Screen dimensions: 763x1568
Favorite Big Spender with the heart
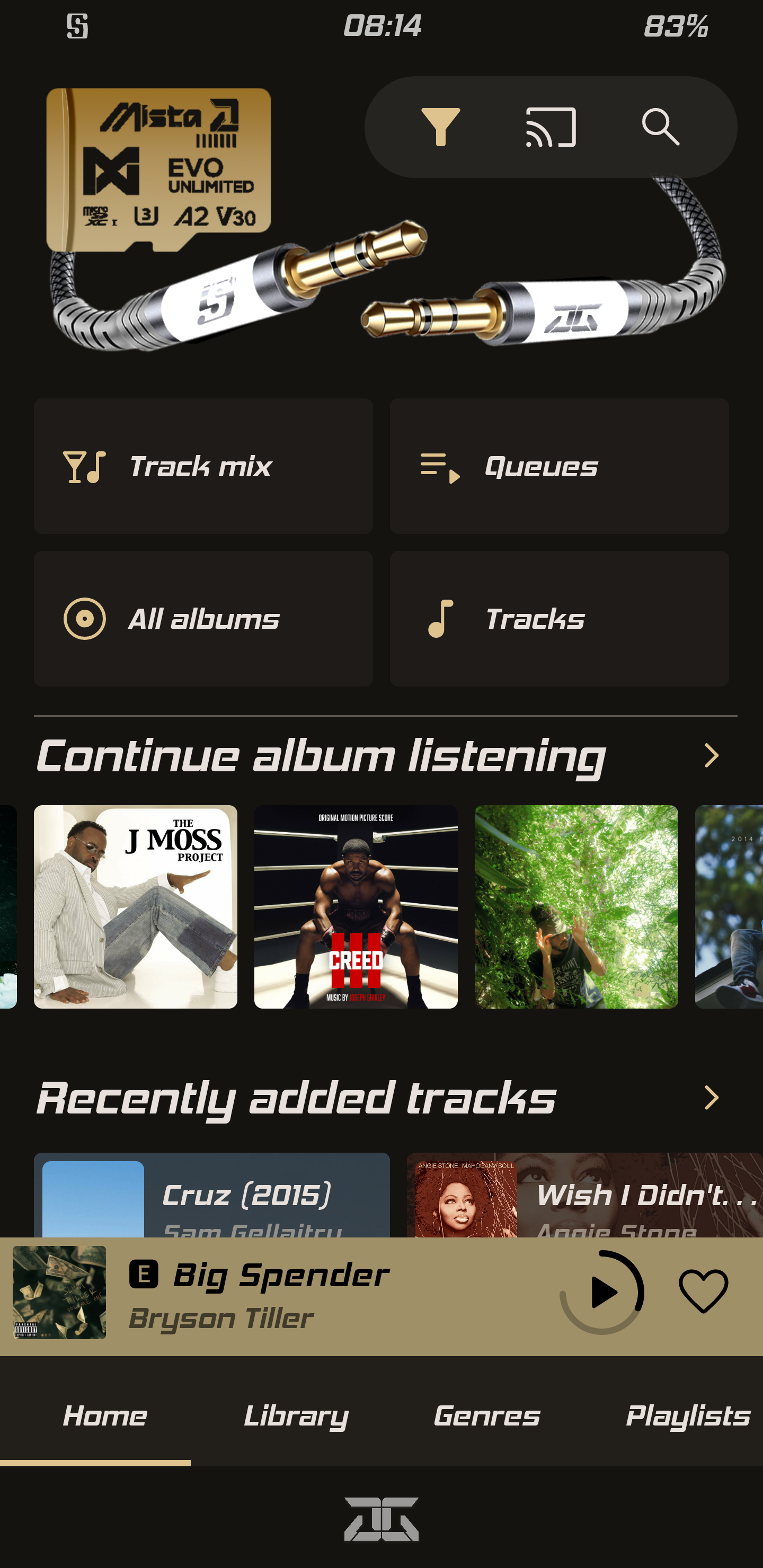(x=703, y=1291)
